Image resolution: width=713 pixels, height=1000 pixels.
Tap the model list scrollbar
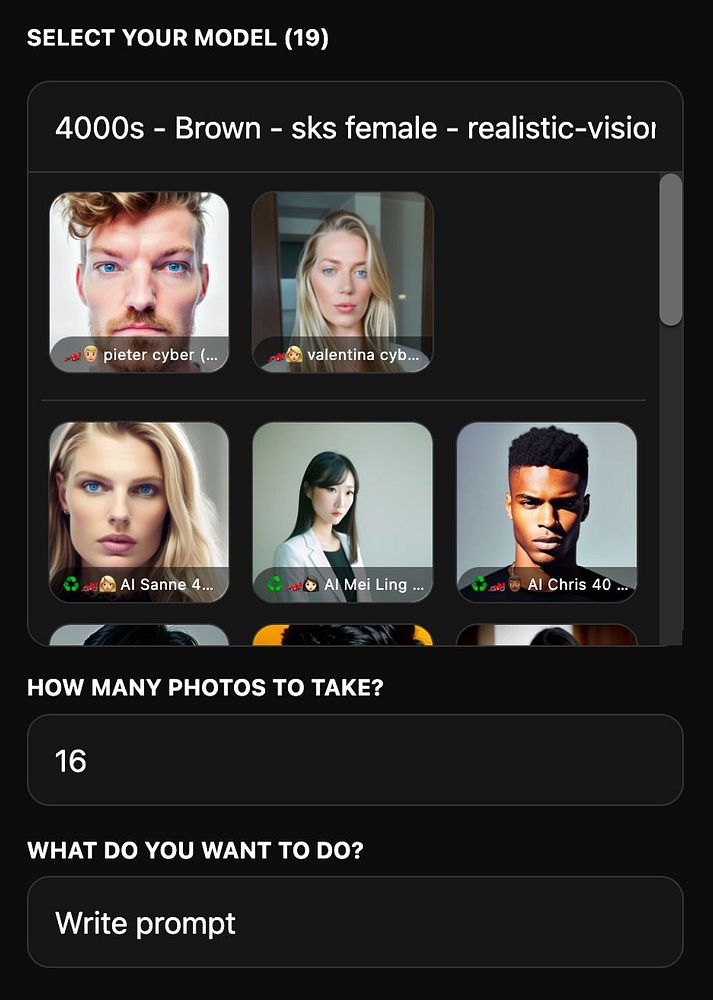point(671,250)
